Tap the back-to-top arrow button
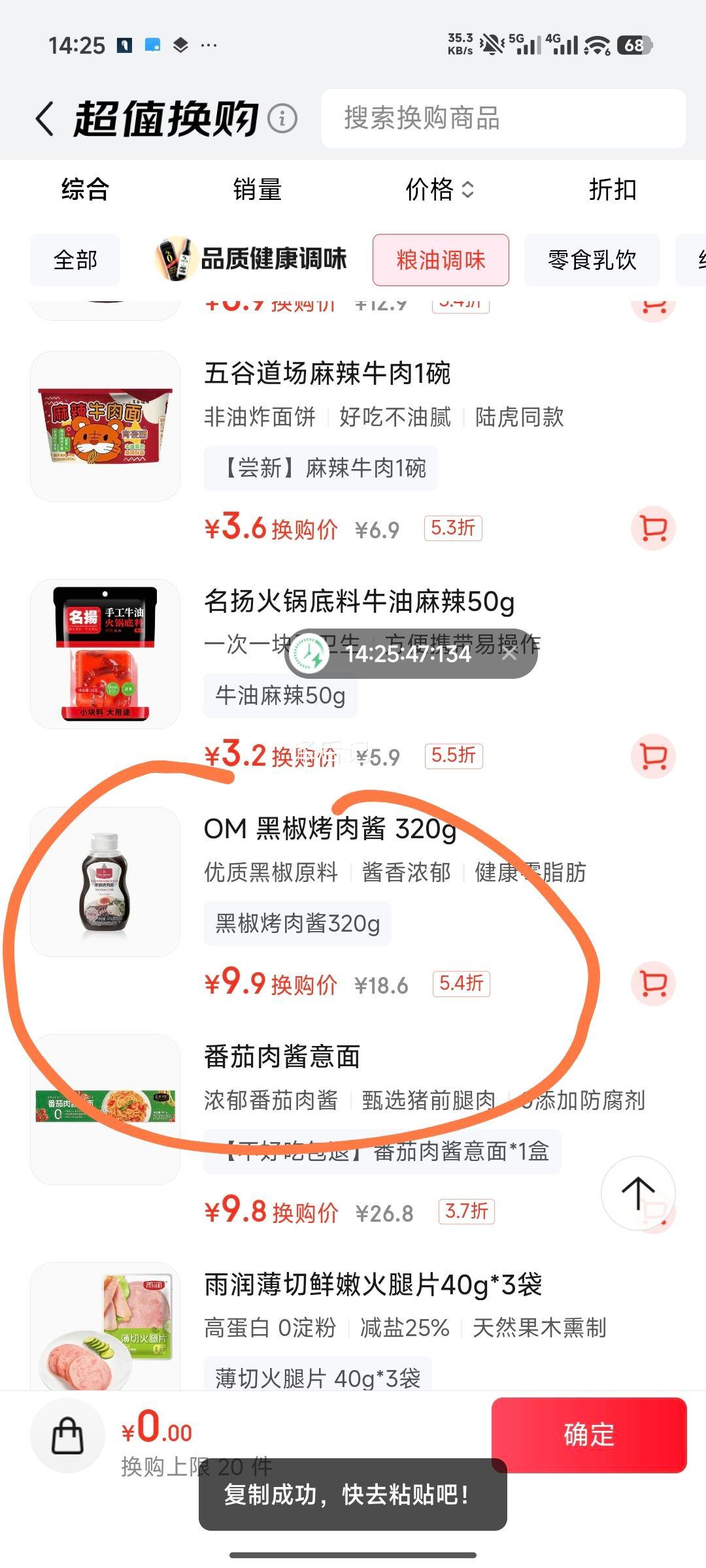This screenshot has height=1568, width=706. 638,1194
